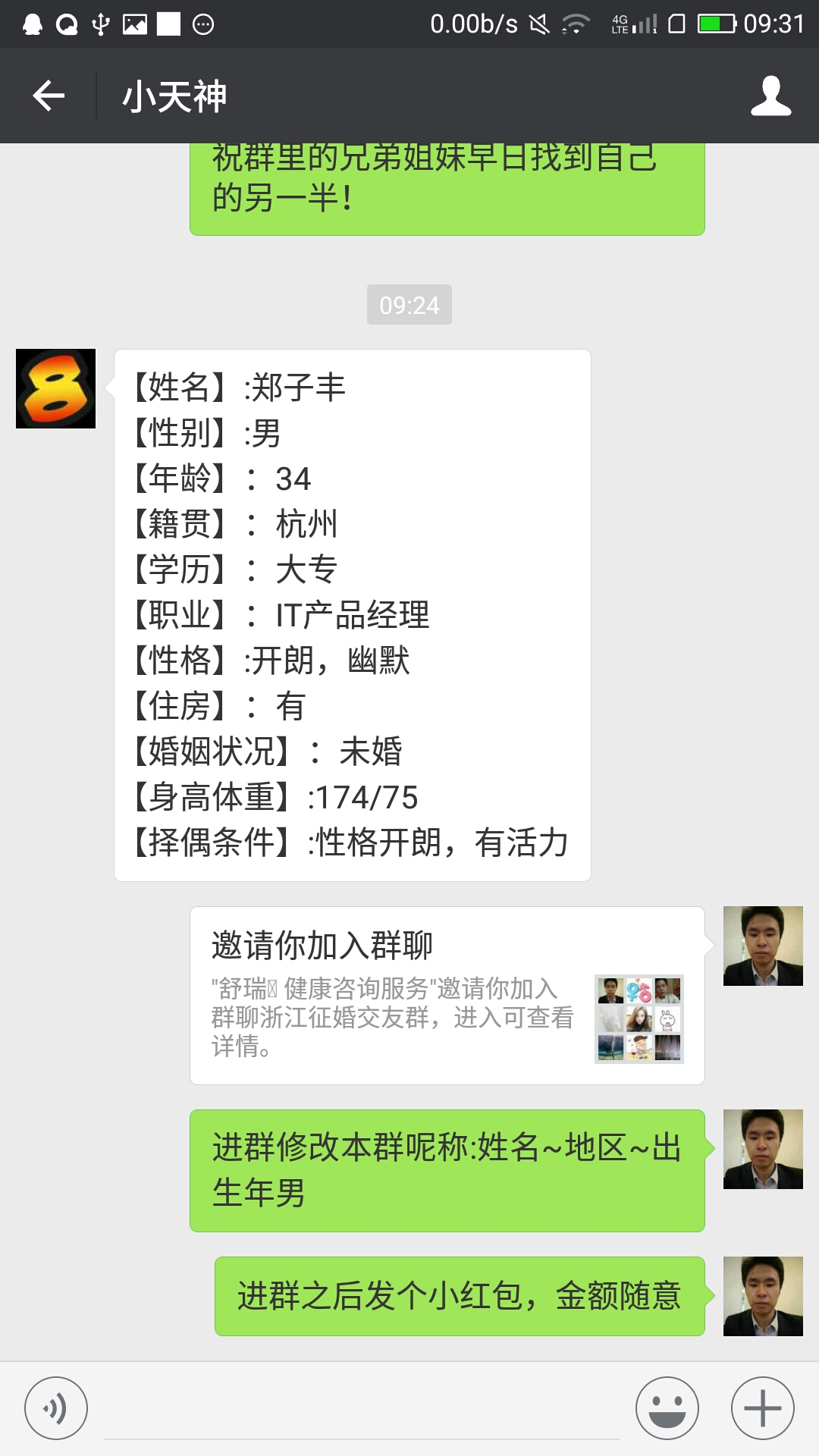The height and width of the screenshot is (1456, 819).
Task: Tap the voice input icon
Action: point(57,1407)
